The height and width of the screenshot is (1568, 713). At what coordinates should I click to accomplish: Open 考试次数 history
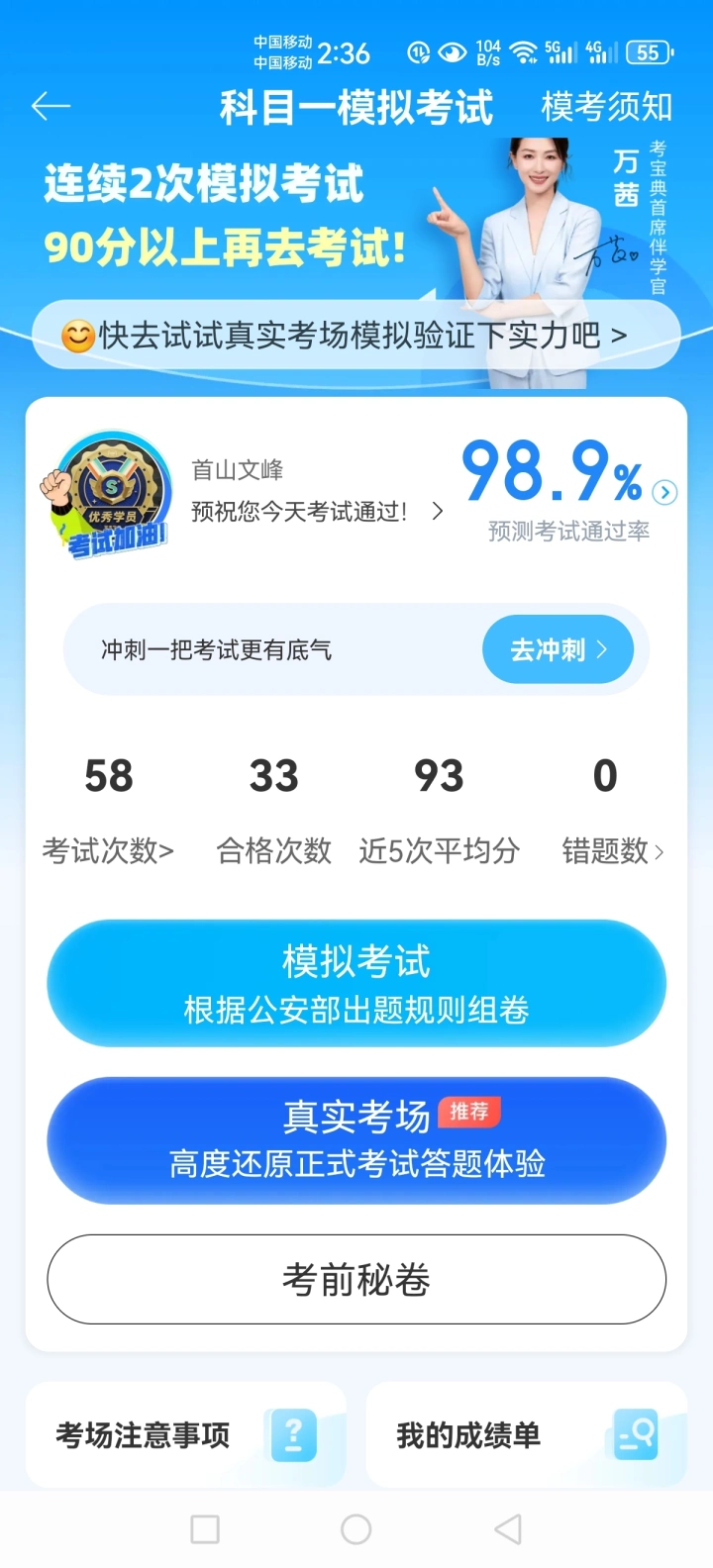(108, 849)
